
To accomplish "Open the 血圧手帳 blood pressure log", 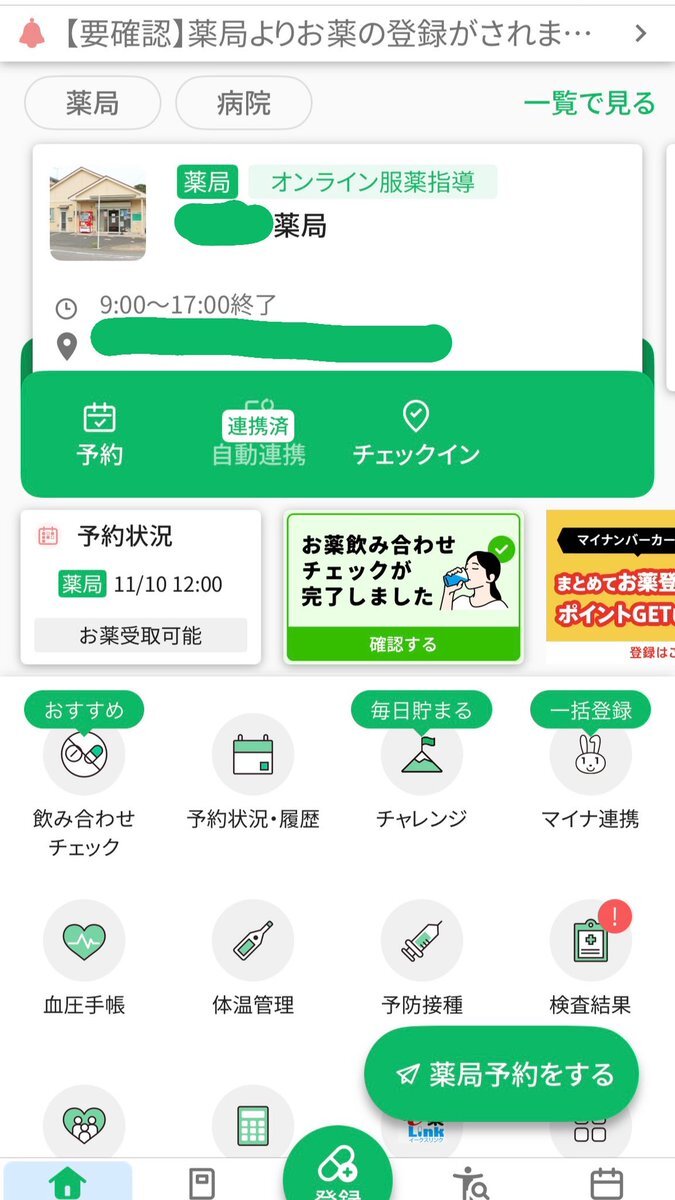I will (x=84, y=957).
